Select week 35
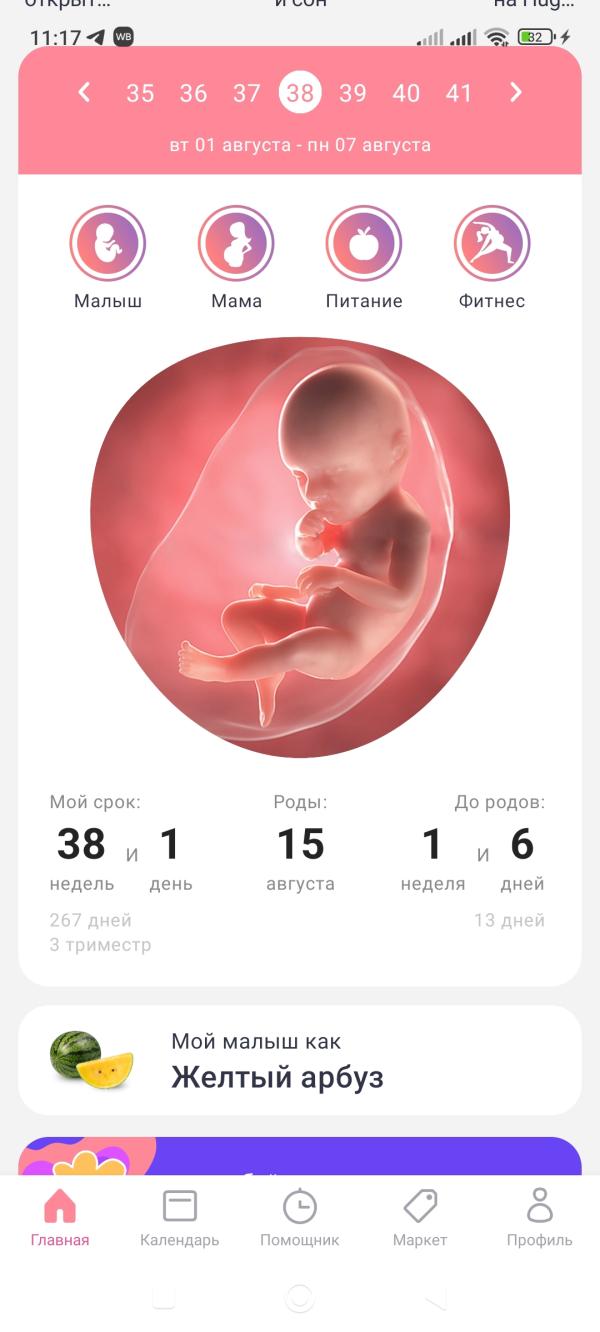 [140, 93]
